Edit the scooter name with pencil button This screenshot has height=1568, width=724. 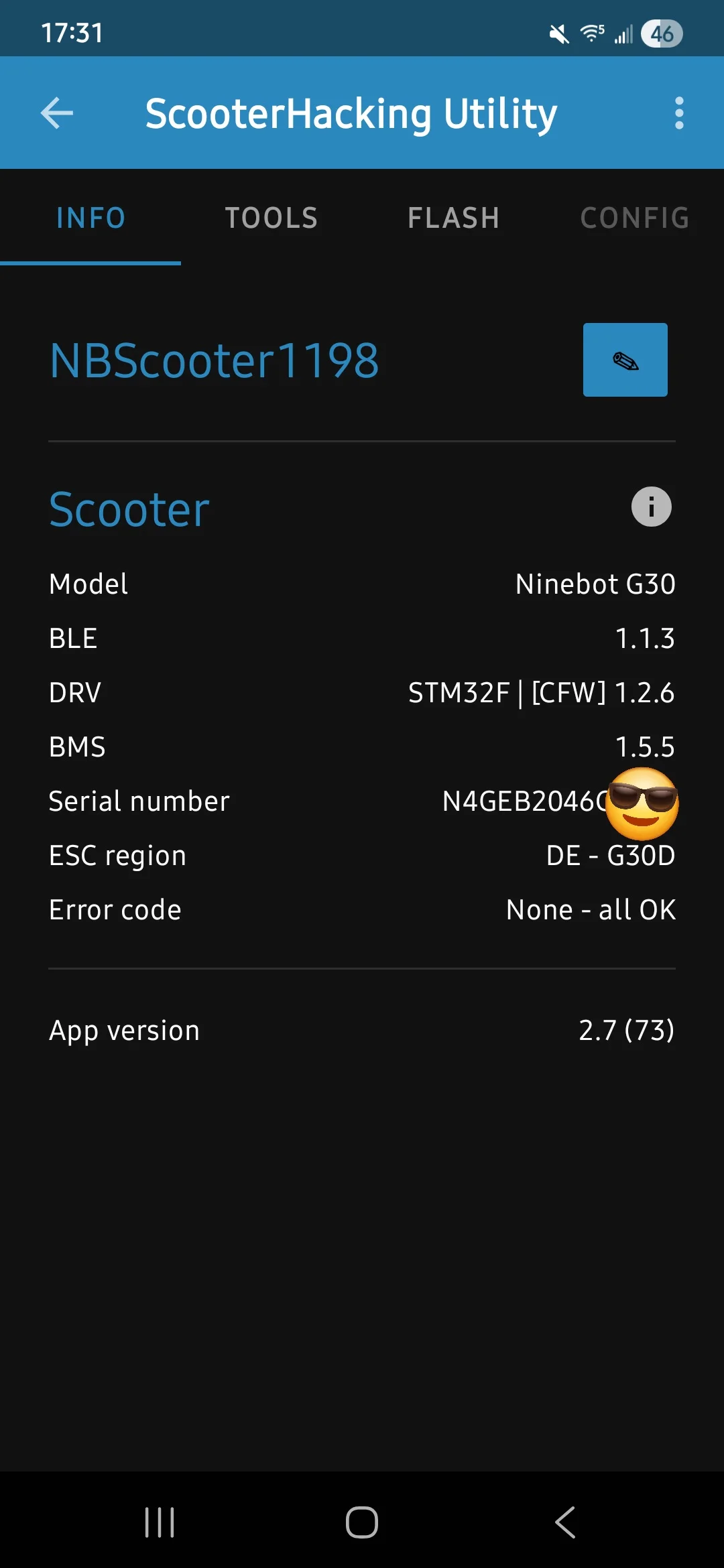click(x=625, y=361)
